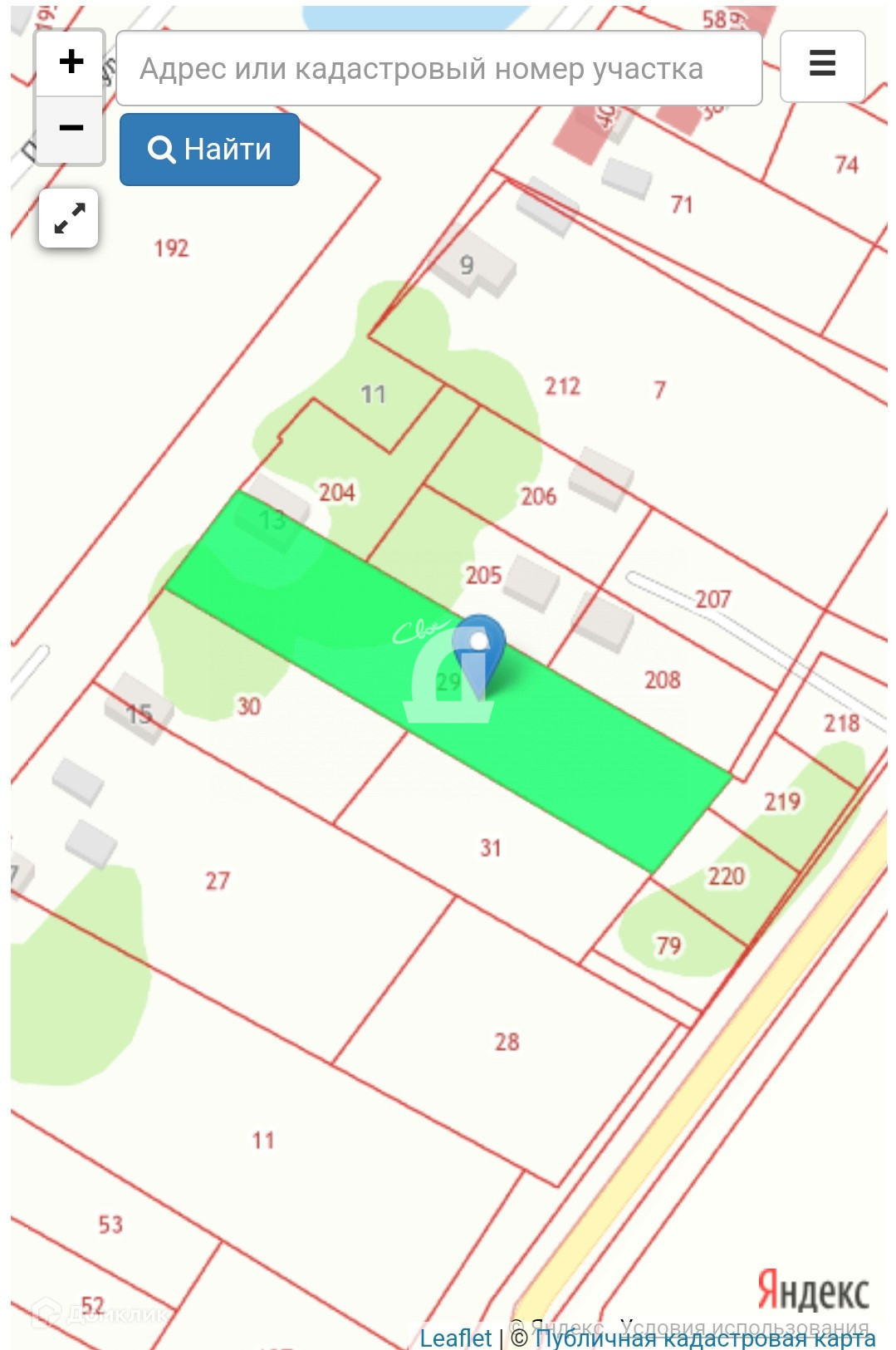The width and height of the screenshot is (896, 1350).
Task: Expand the map to fullscreen
Action: click(x=69, y=218)
